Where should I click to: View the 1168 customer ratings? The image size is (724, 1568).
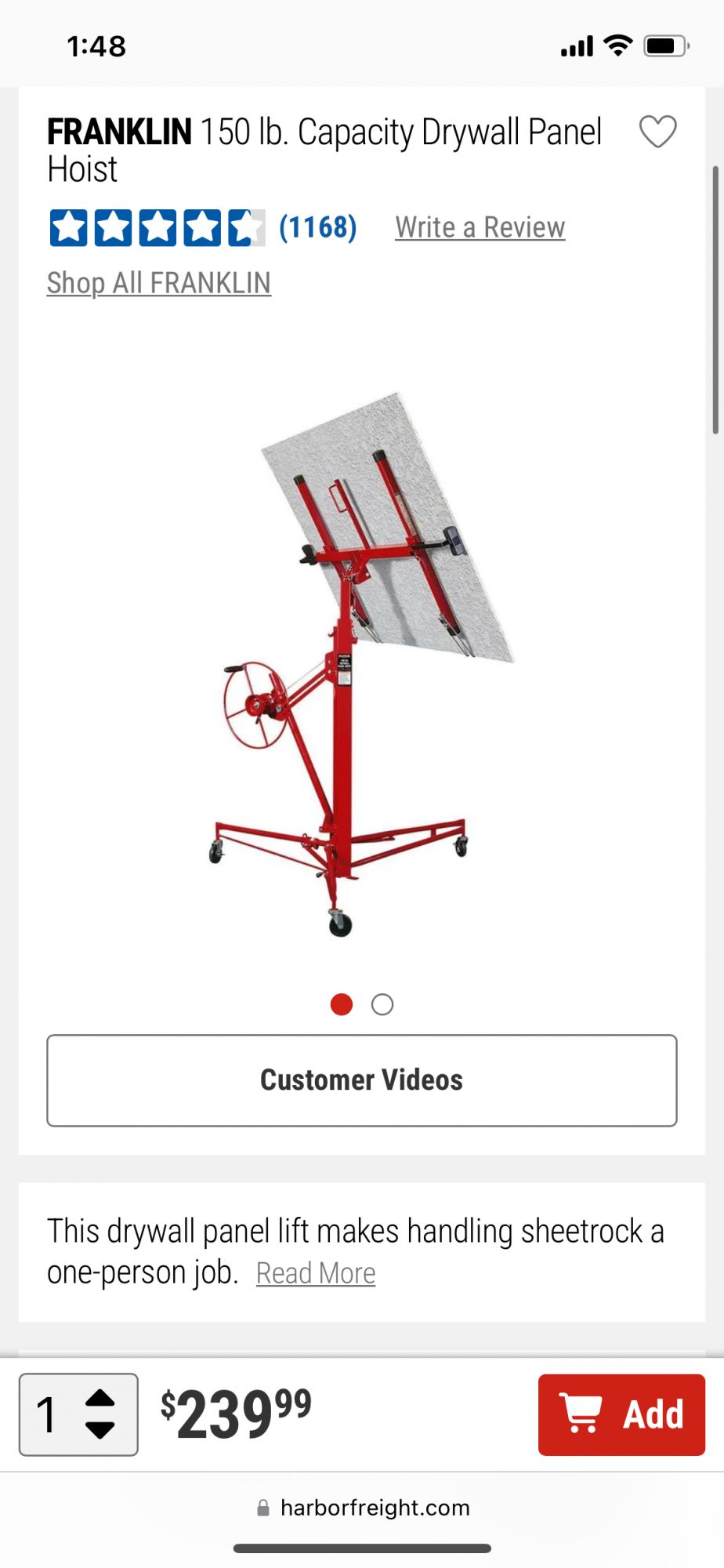coord(317,227)
